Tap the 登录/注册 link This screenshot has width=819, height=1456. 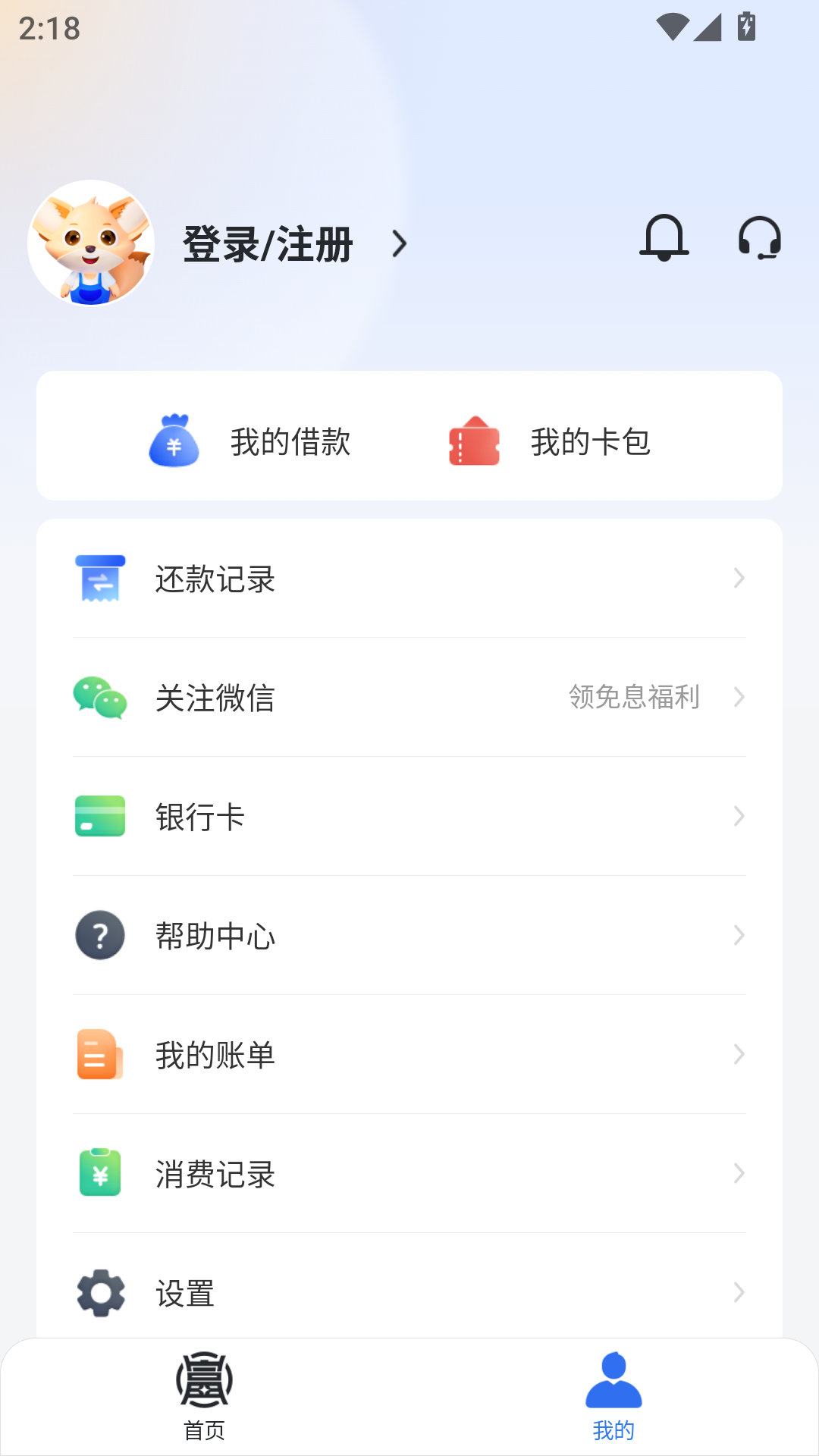pos(265,243)
